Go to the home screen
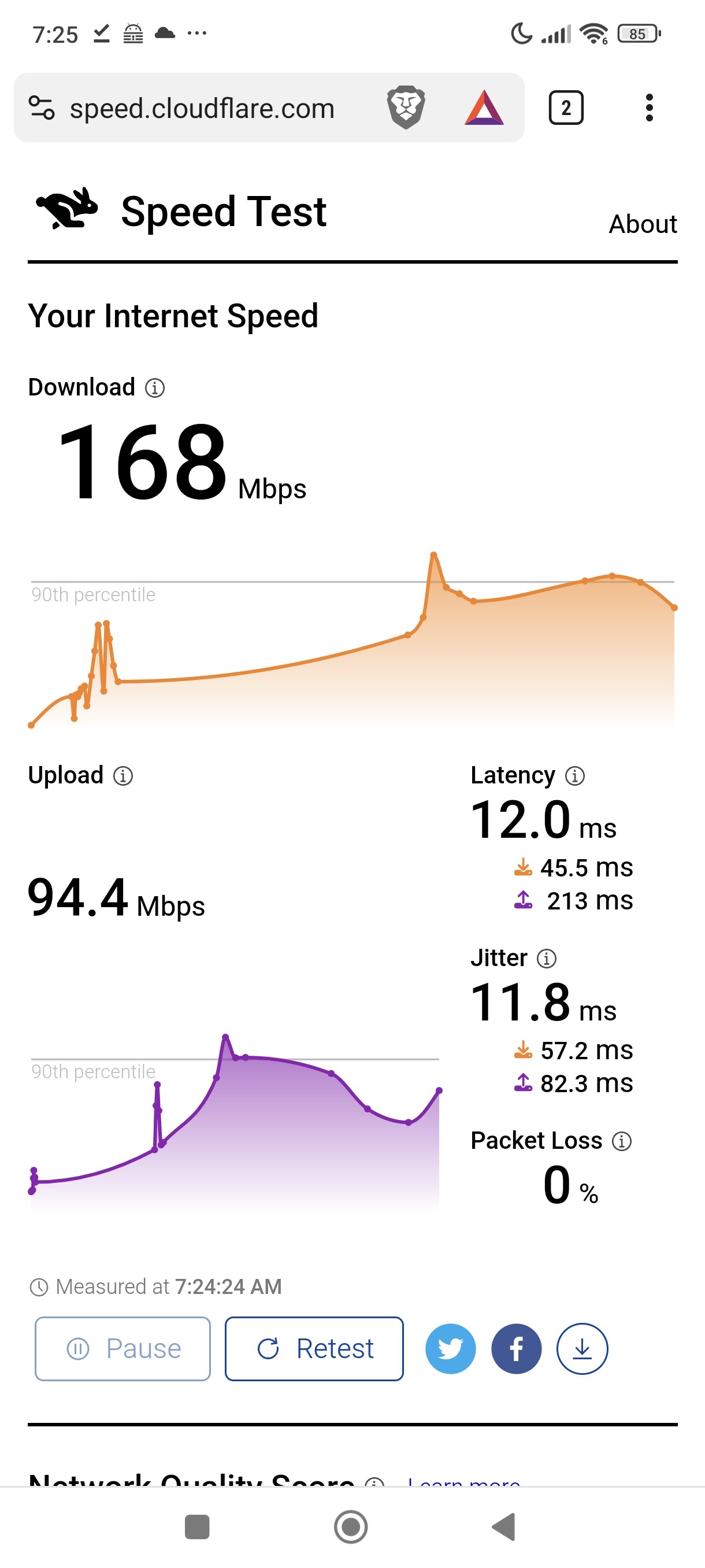This screenshot has height=1568, width=705. click(351, 1526)
